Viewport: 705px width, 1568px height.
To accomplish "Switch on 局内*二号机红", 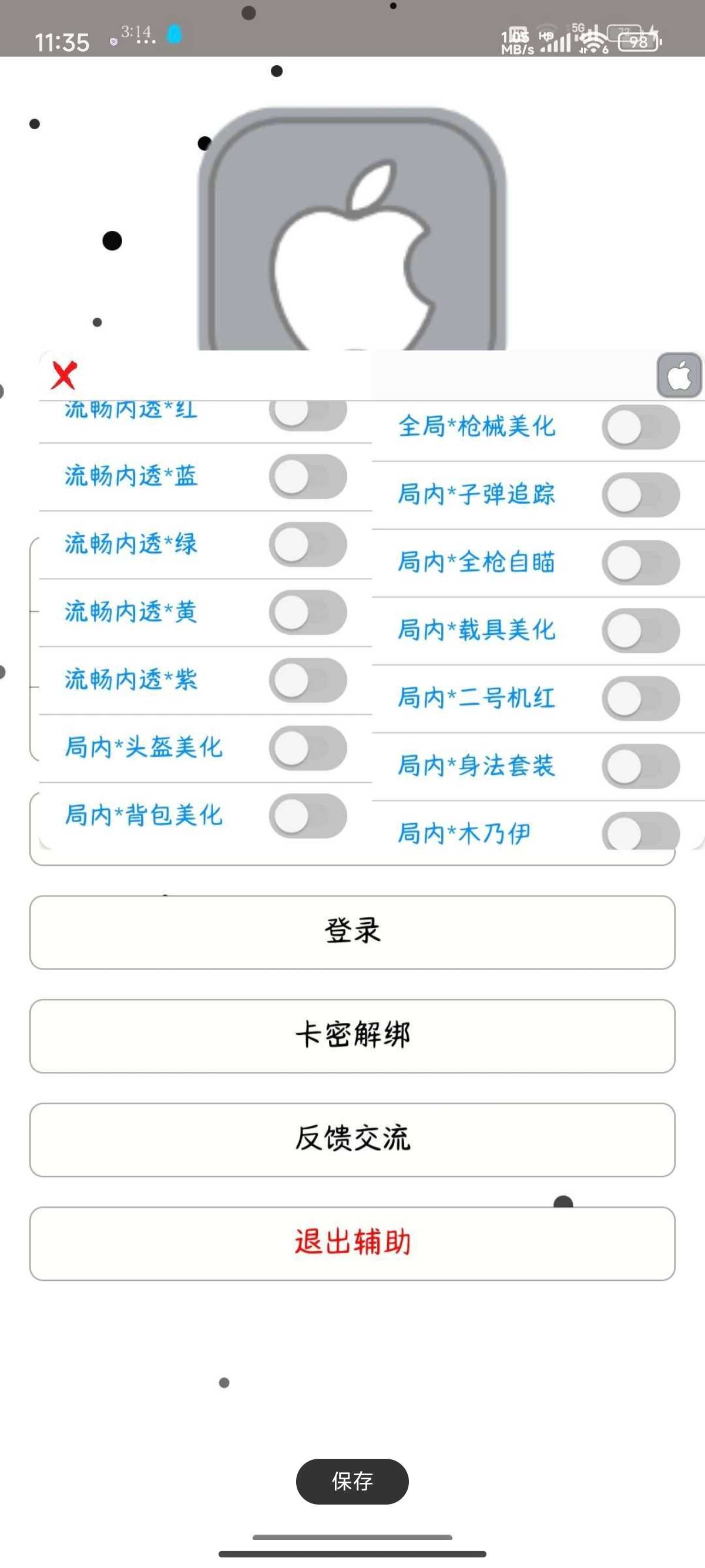I will (x=641, y=699).
